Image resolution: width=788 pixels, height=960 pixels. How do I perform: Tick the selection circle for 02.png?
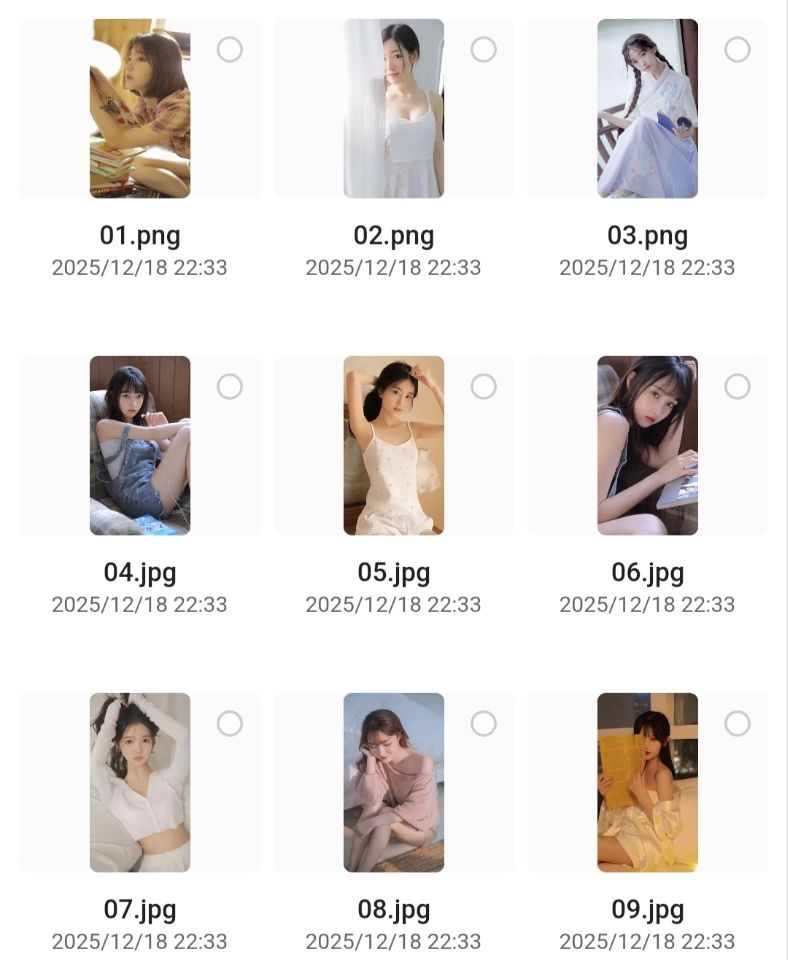(484, 49)
